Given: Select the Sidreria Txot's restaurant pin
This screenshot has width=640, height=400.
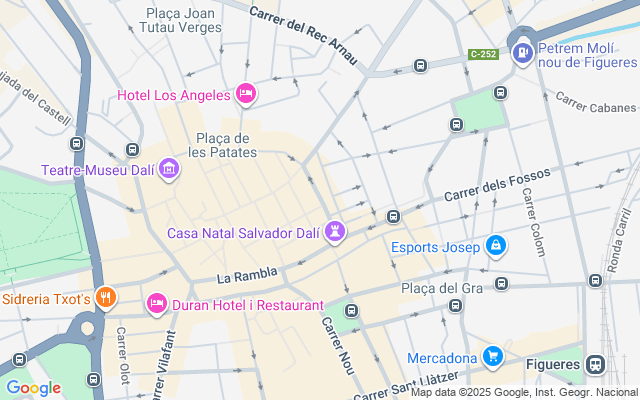Looking at the screenshot, I should coord(107,298).
